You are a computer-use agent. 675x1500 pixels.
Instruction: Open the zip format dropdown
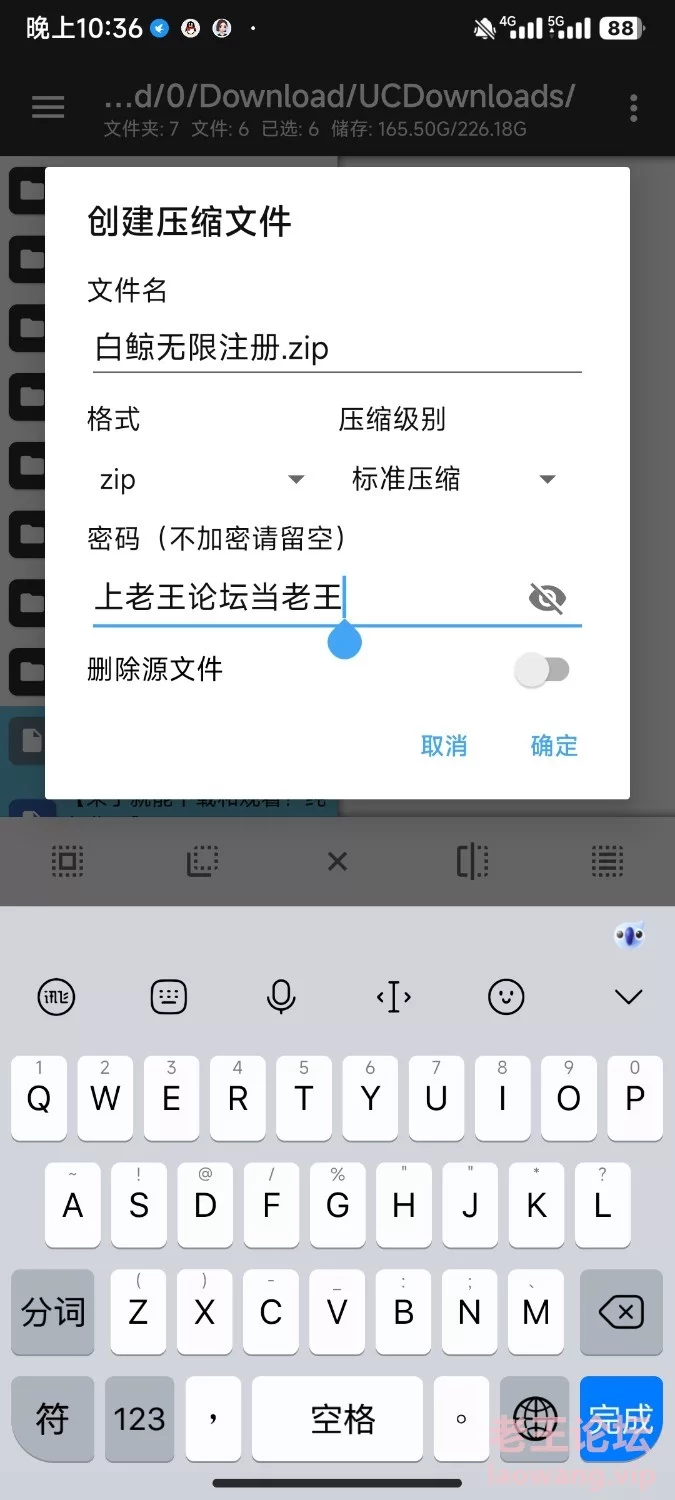coord(202,479)
